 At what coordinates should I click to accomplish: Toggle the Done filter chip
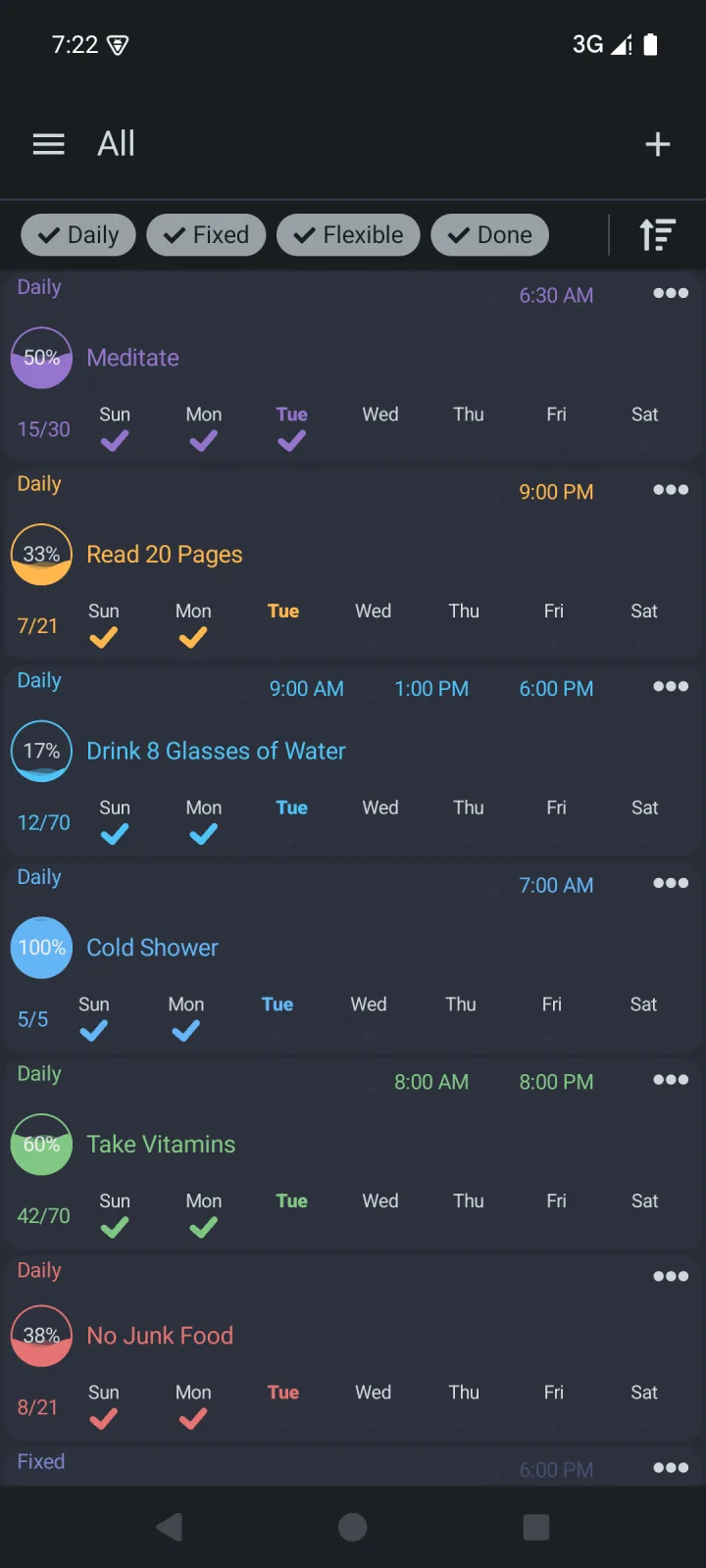click(x=489, y=235)
